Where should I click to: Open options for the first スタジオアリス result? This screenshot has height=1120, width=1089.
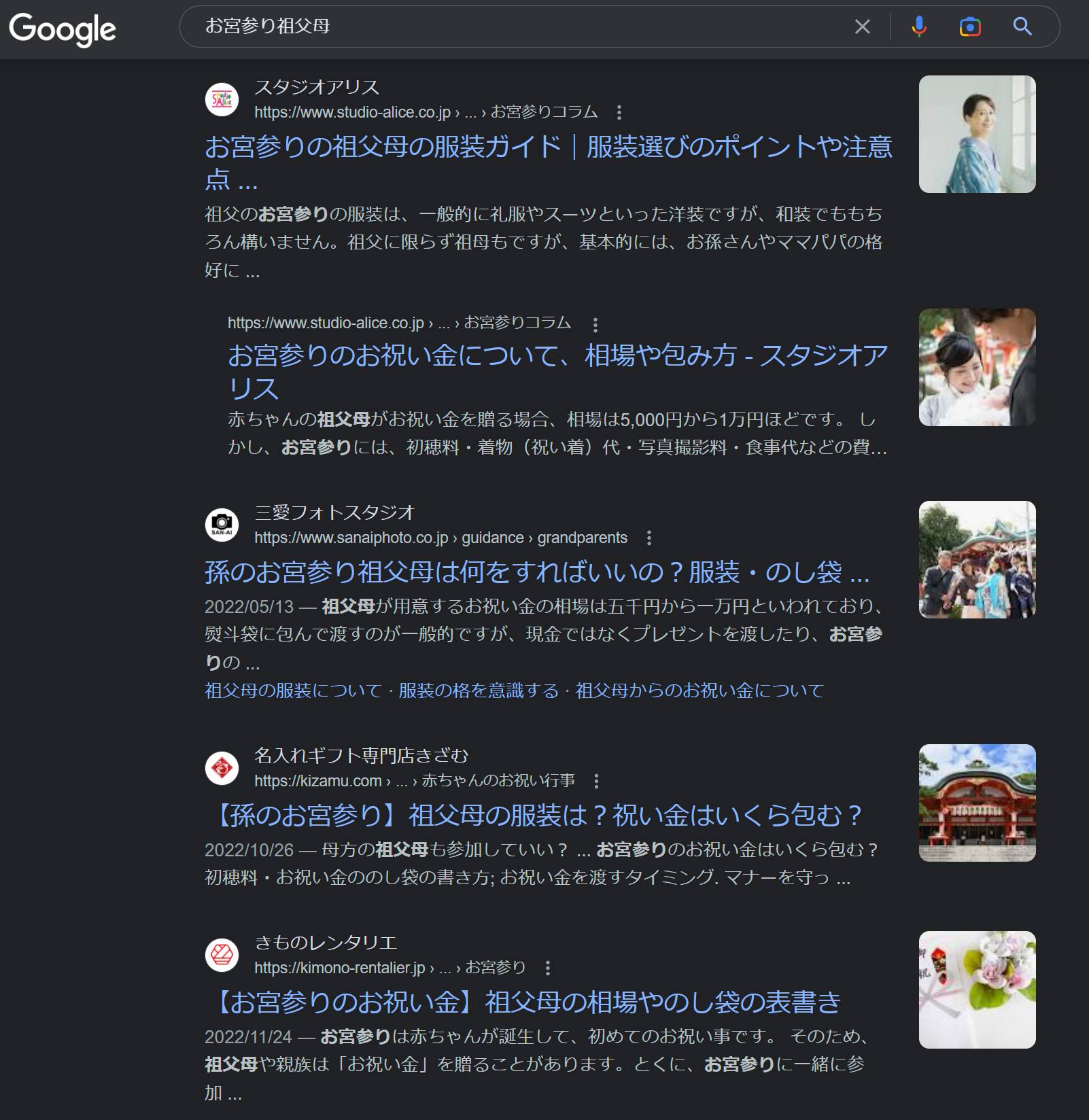tap(619, 112)
